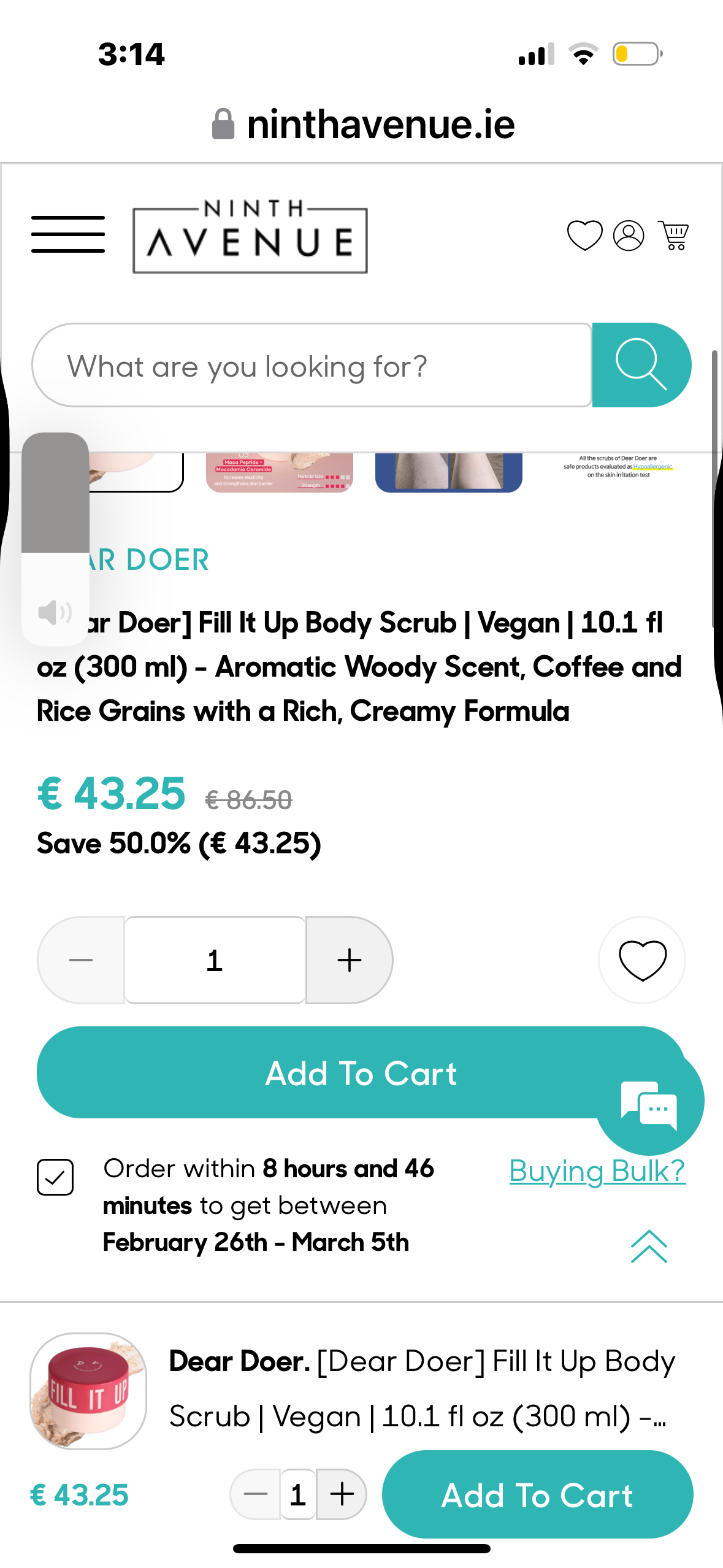The height and width of the screenshot is (1568, 723).
Task: Open the hamburger menu
Action: [68, 234]
